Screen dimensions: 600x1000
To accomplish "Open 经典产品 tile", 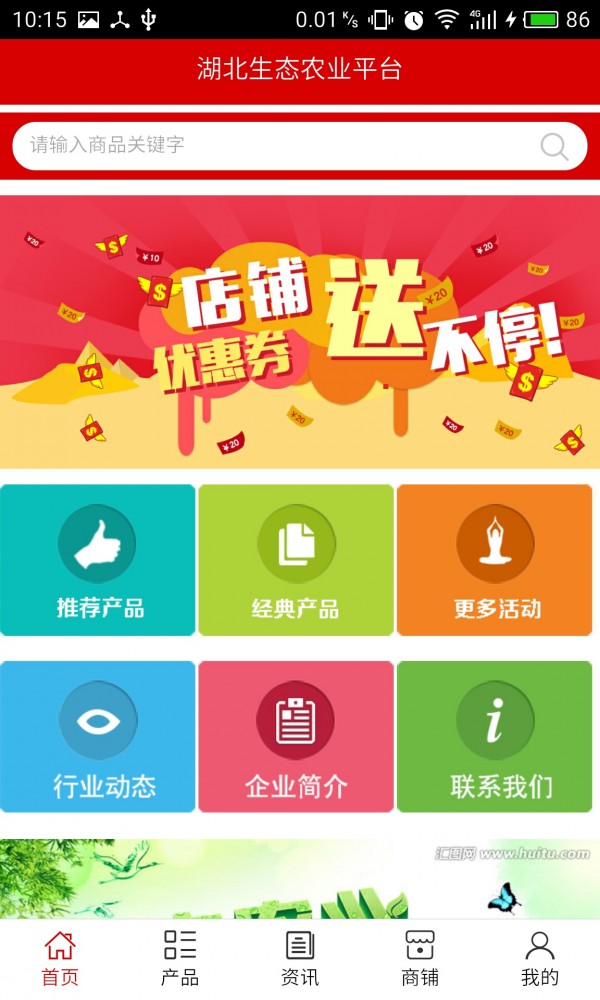I will (296, 560).
